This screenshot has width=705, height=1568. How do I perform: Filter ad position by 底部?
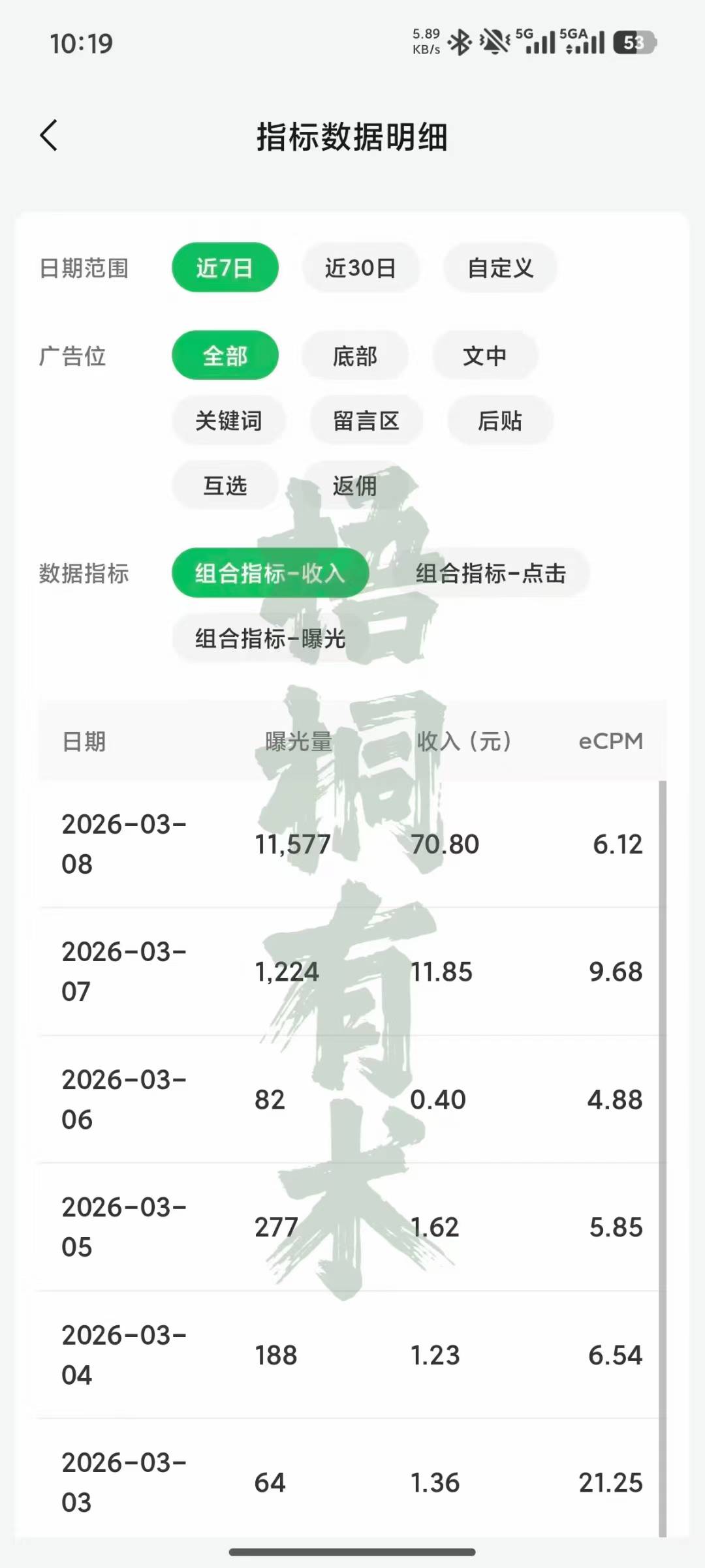click(354, 356)
